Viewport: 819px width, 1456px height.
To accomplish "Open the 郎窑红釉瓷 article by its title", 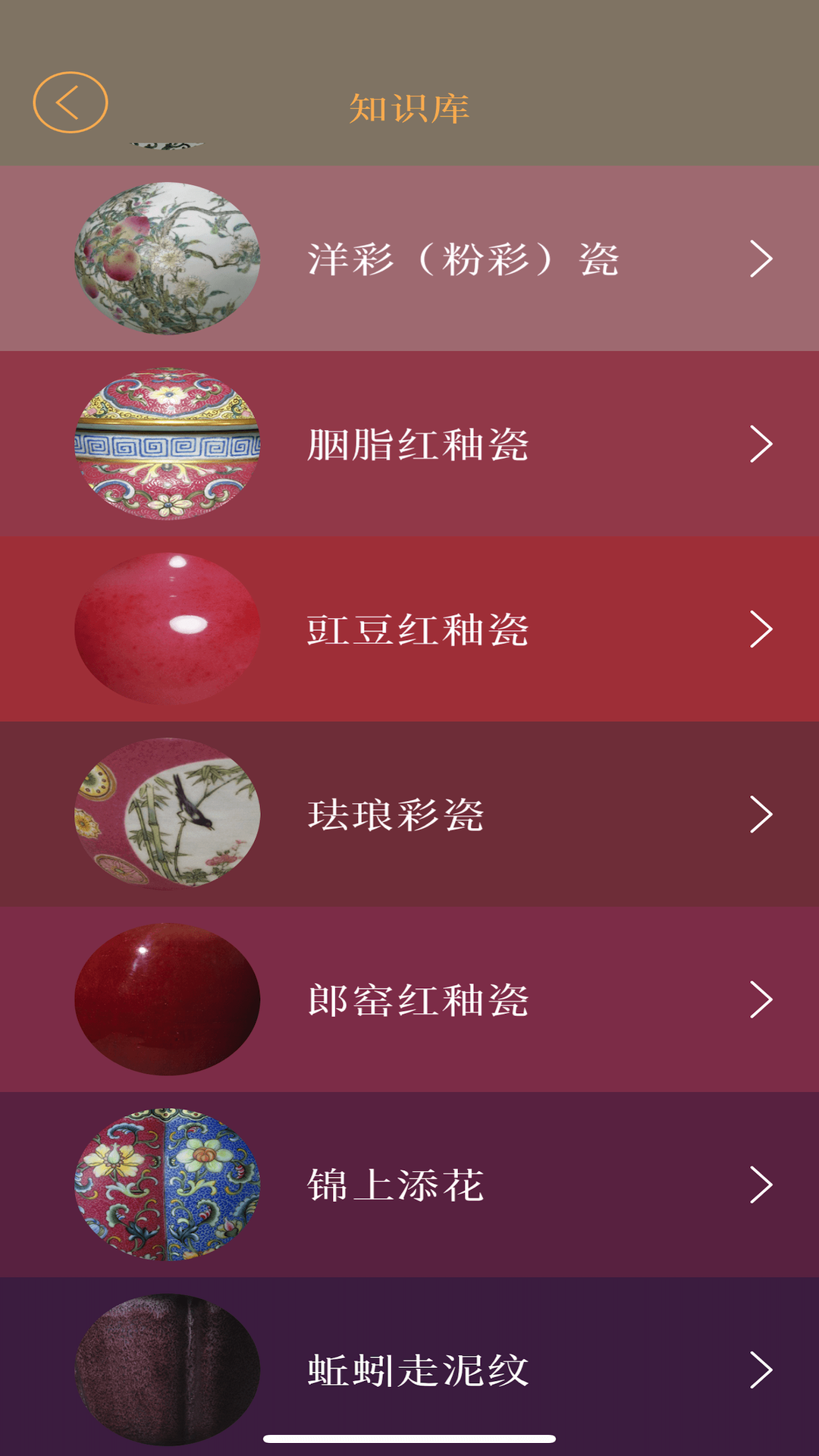I will 419,999.
